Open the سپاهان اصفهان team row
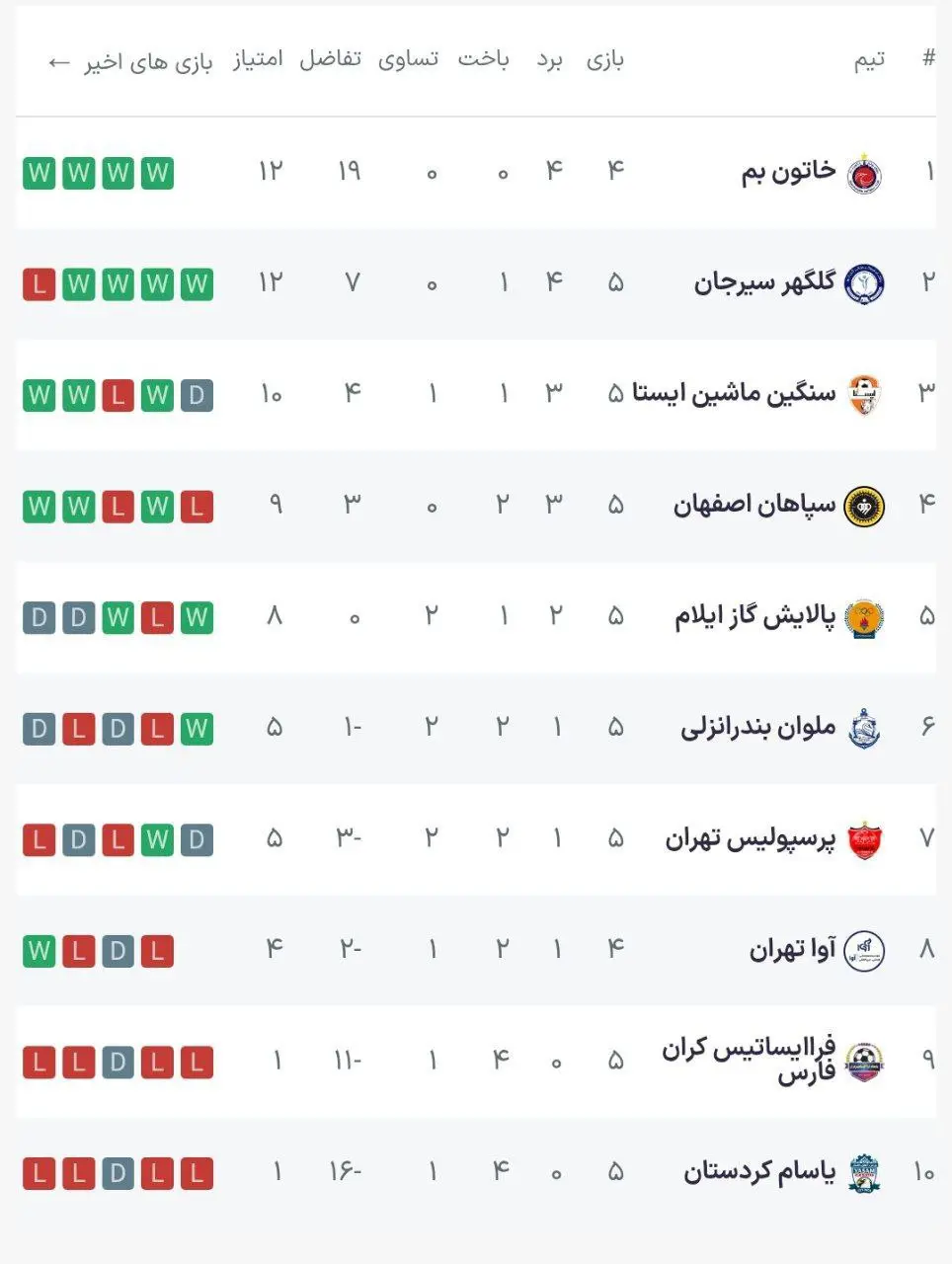Viewport: 952px width, 1264px height. [754, 506]
